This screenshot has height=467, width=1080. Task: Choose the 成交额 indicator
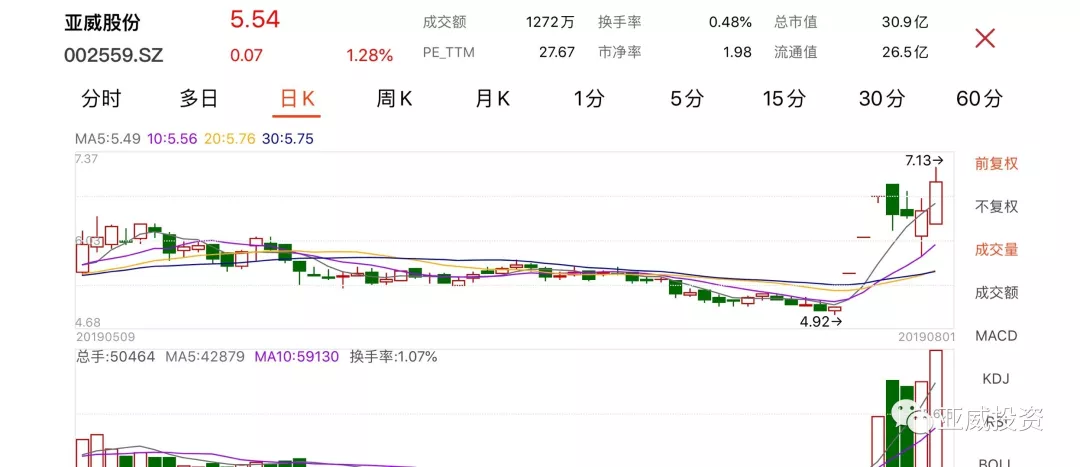pyautogui.click(x=996, y=292)
